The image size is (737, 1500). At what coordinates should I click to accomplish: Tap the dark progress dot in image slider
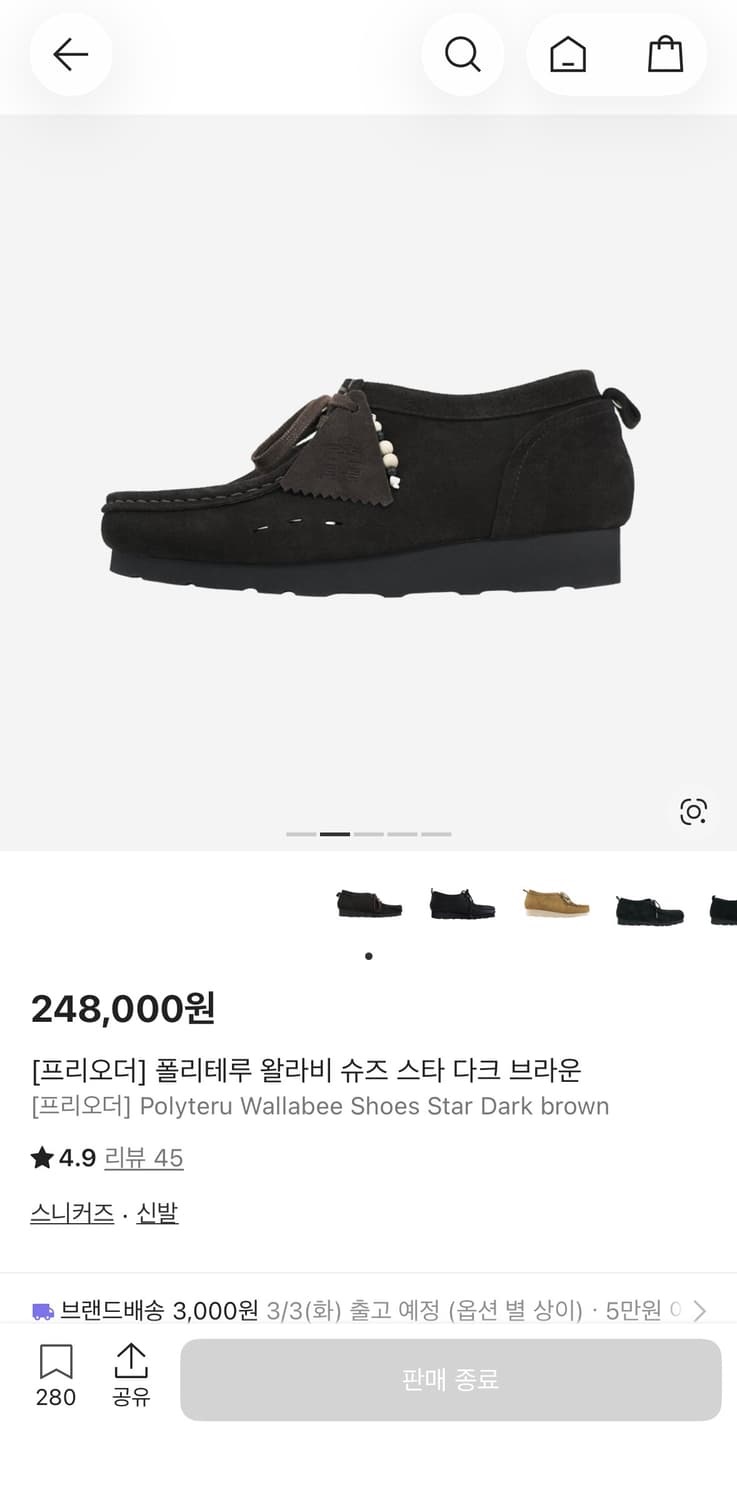(335, 833)
